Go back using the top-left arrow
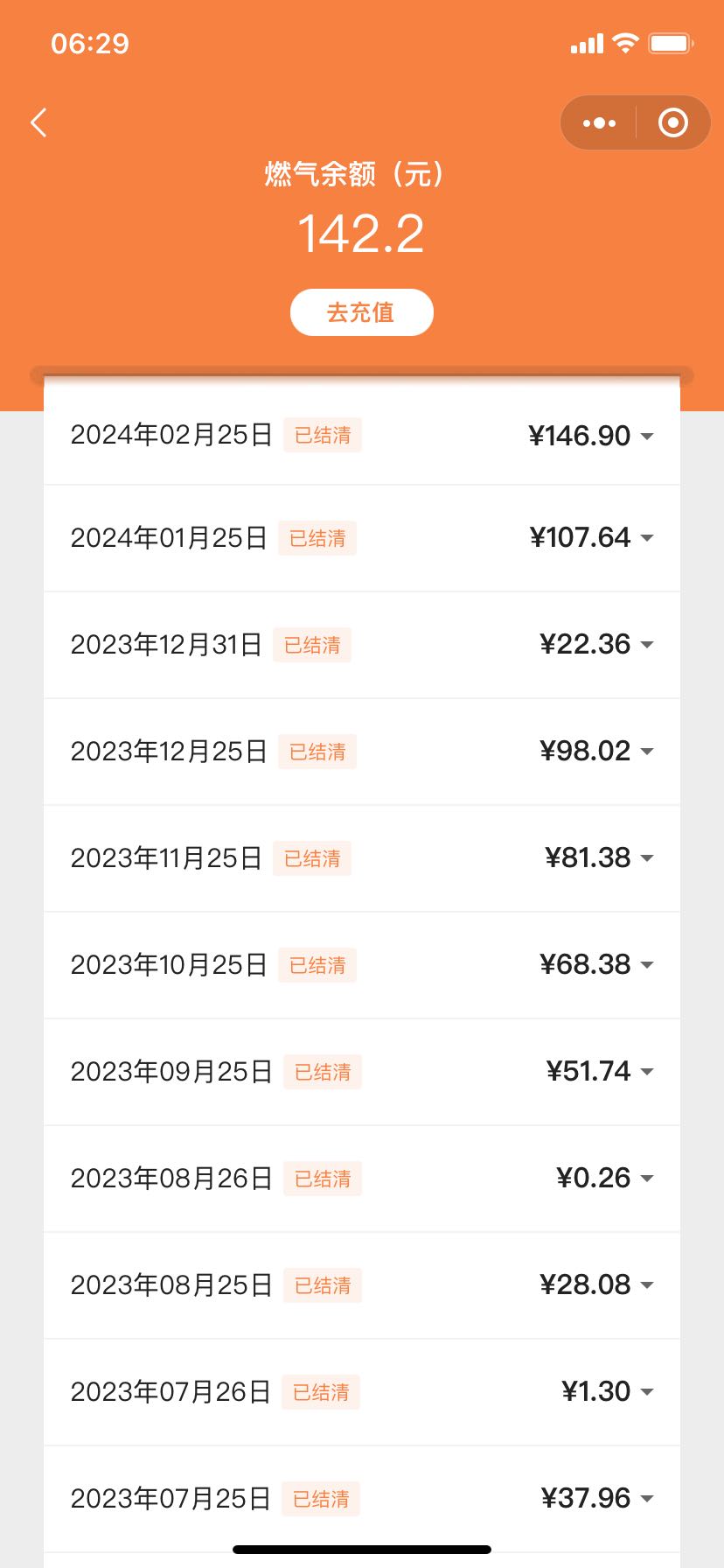The image size is (724, 1568). 38,123
